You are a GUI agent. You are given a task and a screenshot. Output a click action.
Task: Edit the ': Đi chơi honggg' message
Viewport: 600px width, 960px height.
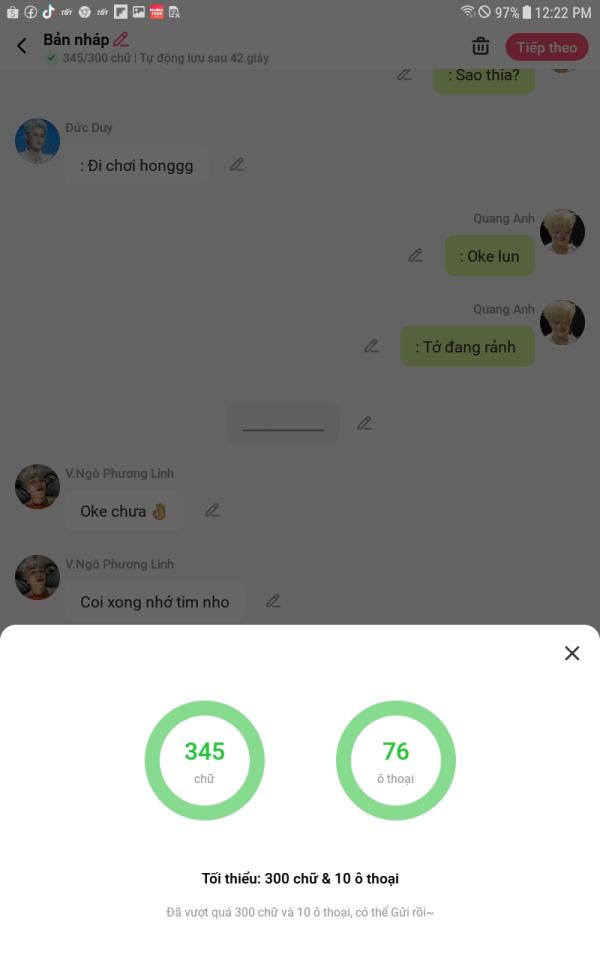[x=237, y=165]
